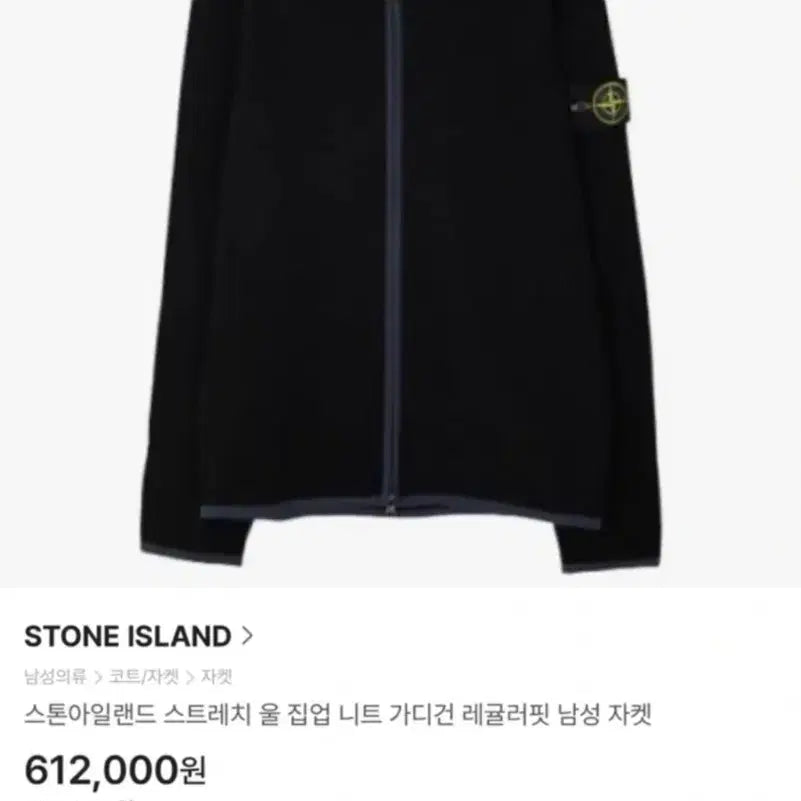This screenshot has height=801, width=801.
Task: View the black zip-up jacket product image
Action: [x=400, y=290]
